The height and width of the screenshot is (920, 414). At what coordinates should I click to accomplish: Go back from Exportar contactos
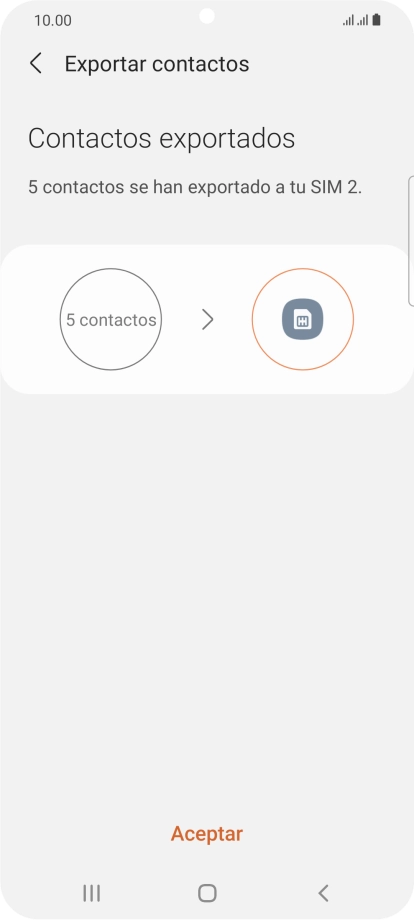pyautogui.click(x=36, y=63)
